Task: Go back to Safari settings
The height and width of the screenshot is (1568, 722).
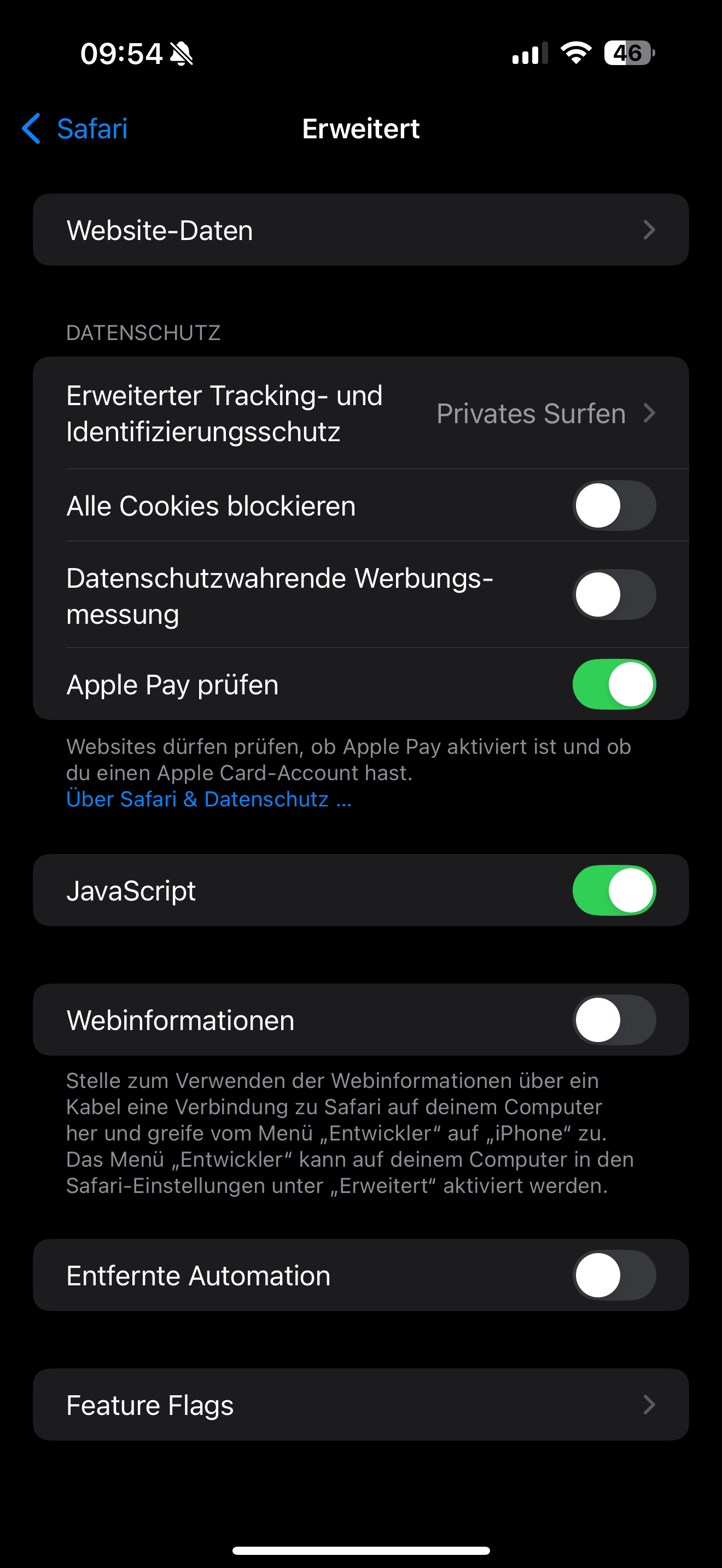Action: click(x=75, y=128)
